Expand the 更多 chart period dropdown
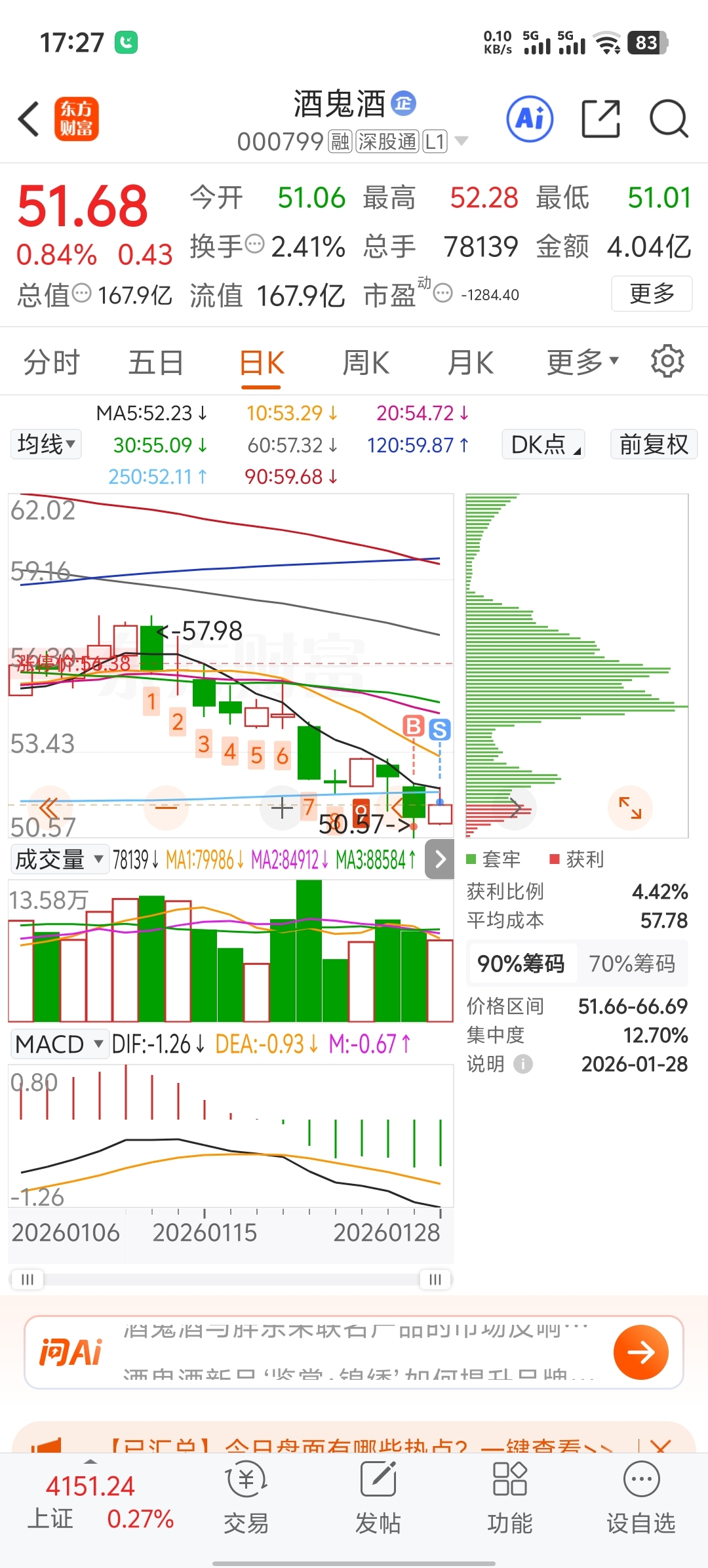The width and height of the screenshot is (708, 1568). pos(583,362)
